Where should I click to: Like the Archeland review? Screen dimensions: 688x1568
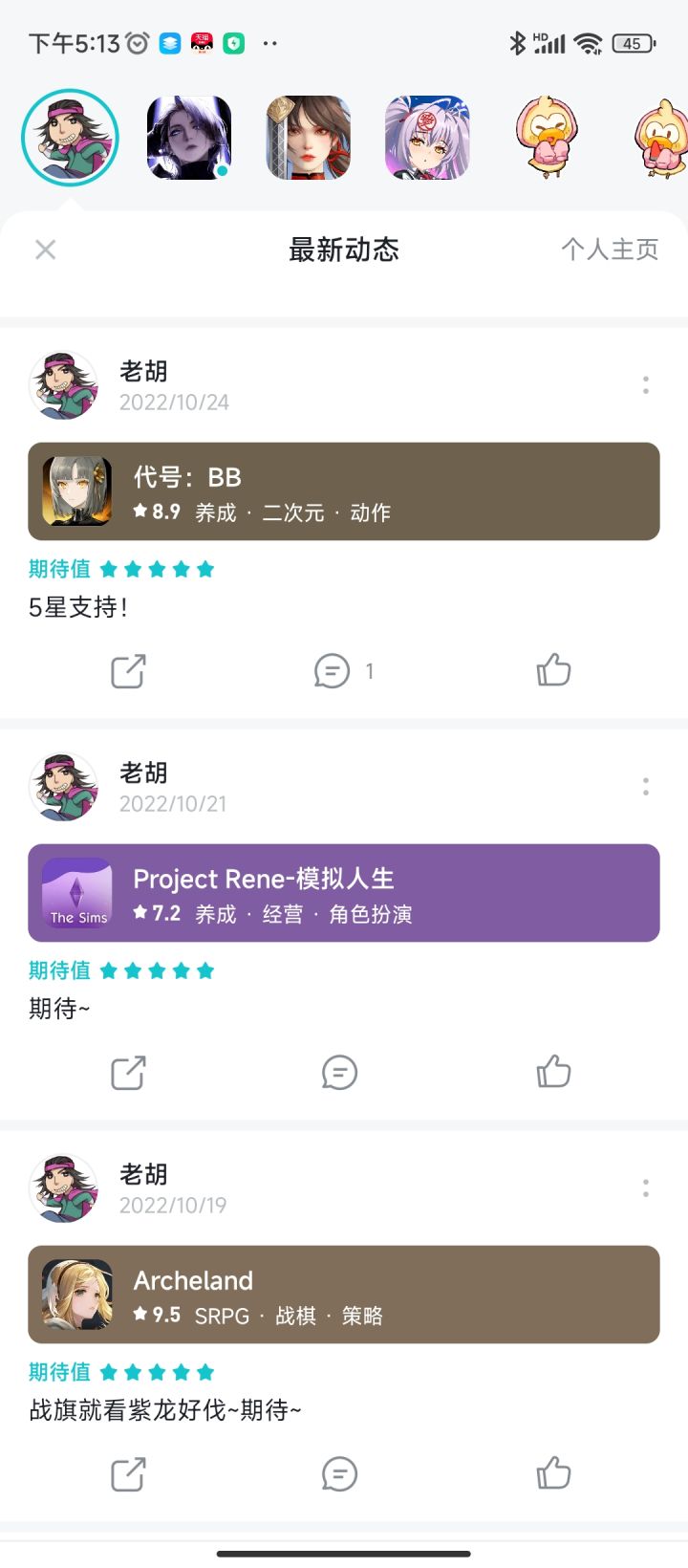(553, 1473)
